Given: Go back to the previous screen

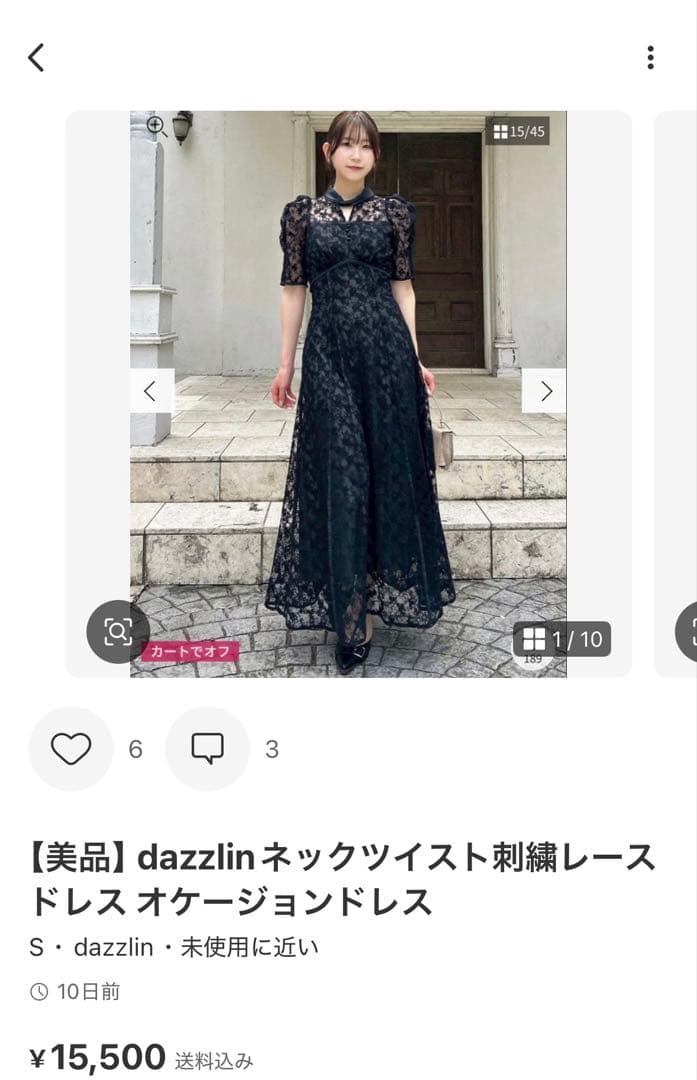Looking at the screenshot, I should (x=37, y=58).
